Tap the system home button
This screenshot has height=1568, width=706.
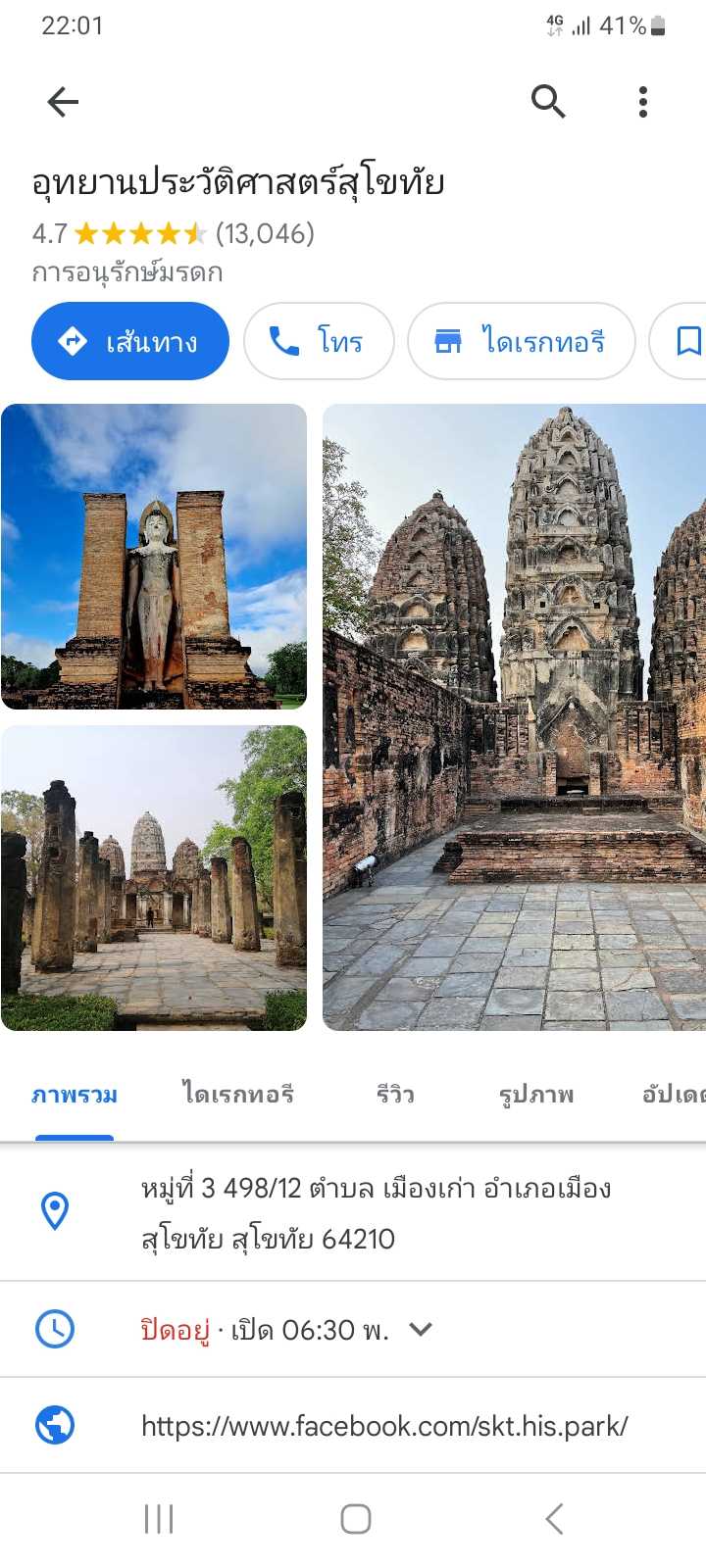point(355,1519)
